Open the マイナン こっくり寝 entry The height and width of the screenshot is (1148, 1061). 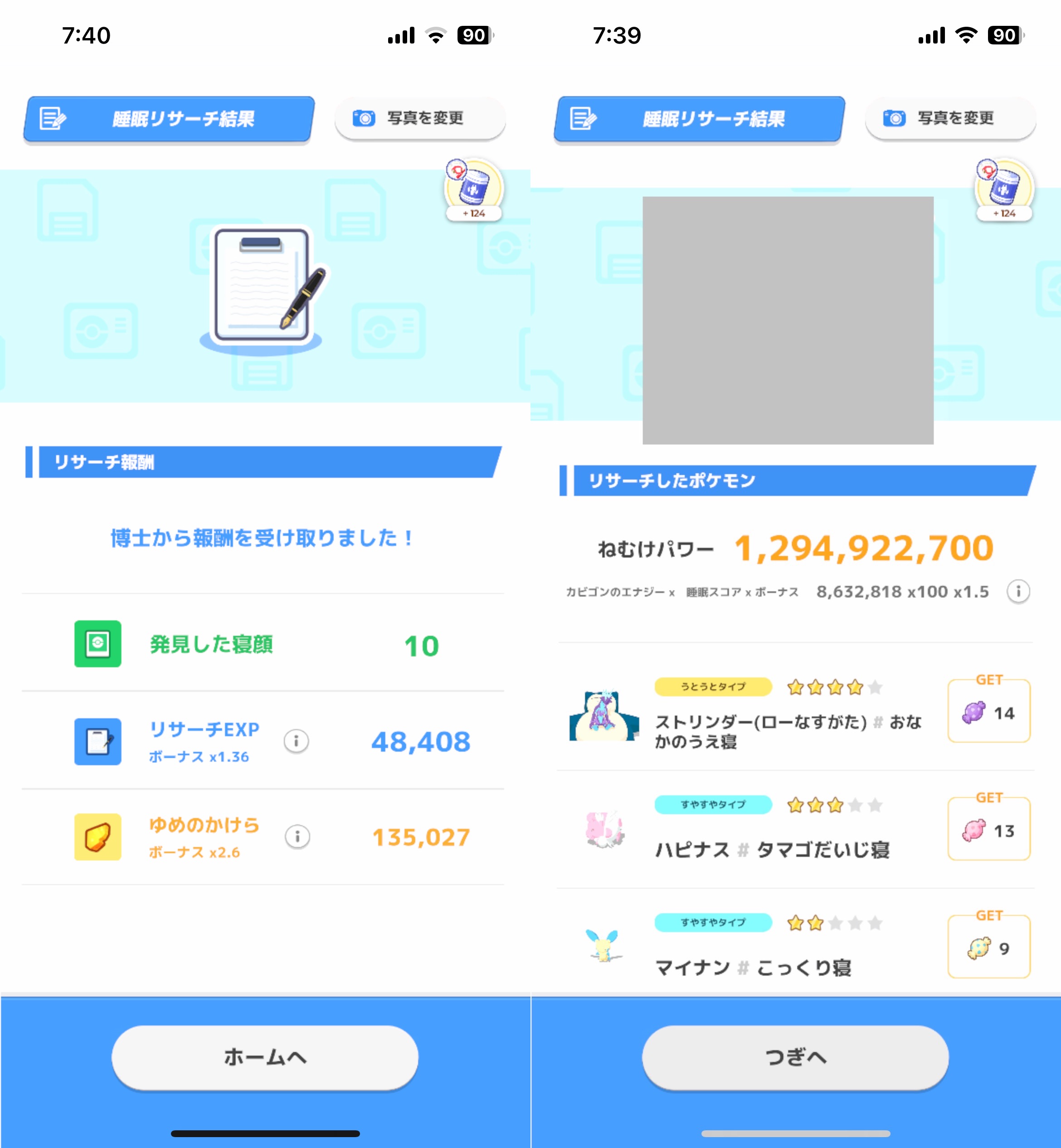[x=753, y=949]
